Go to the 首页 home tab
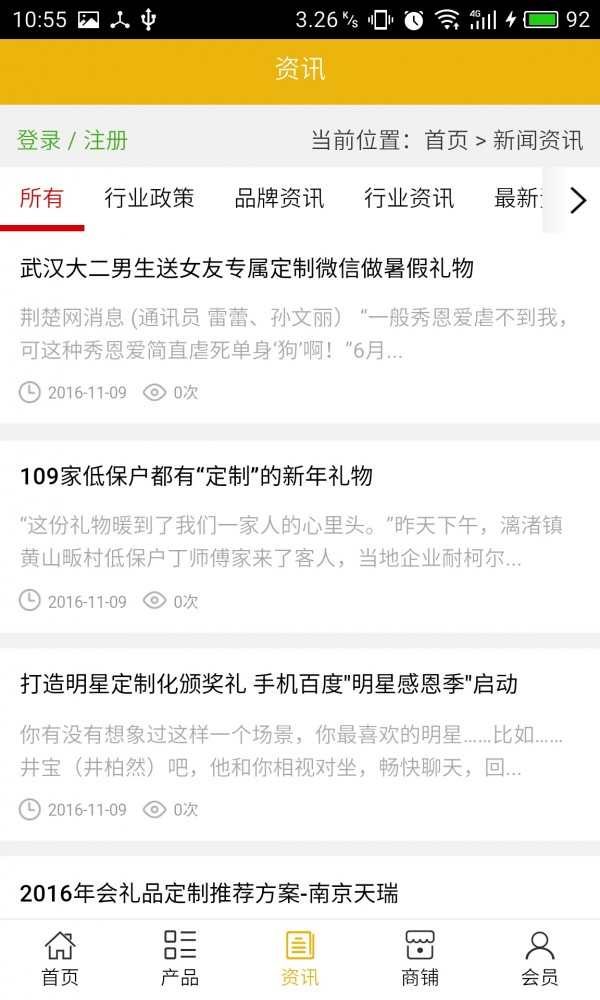This screenshot has height=1000, width=600. point(60,959)
